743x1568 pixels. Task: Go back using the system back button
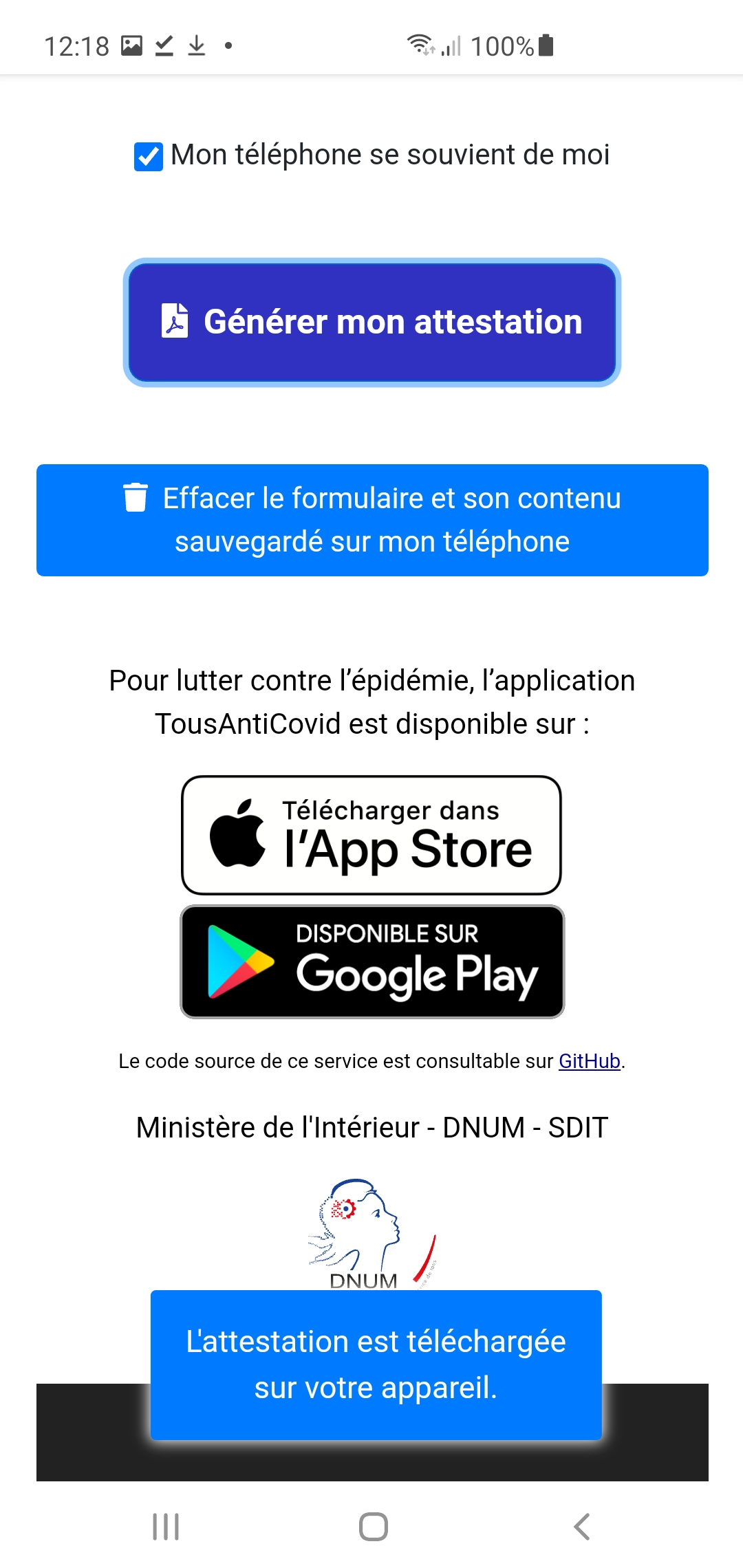[581, 1527]
